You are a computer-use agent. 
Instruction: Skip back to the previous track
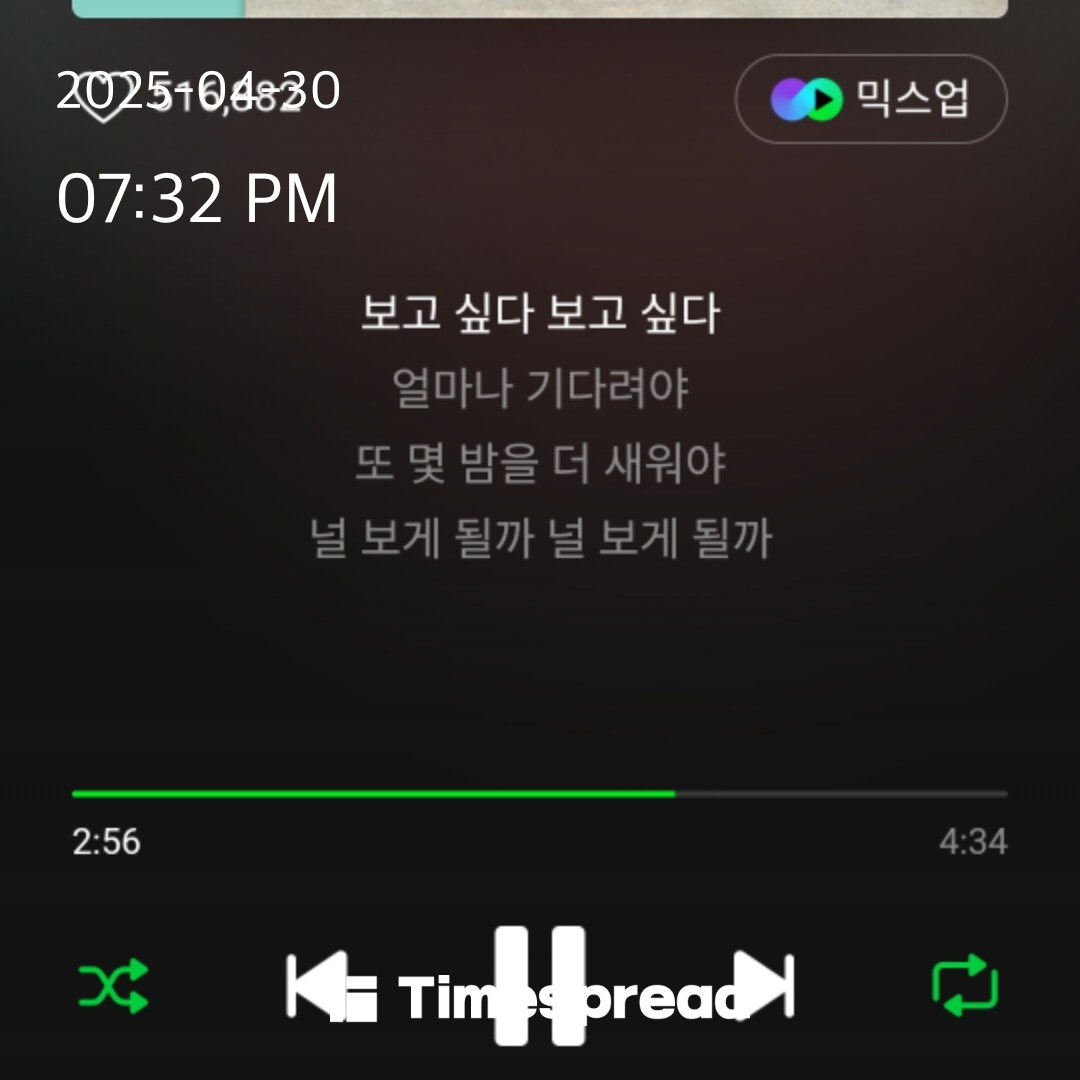point(315,986)
